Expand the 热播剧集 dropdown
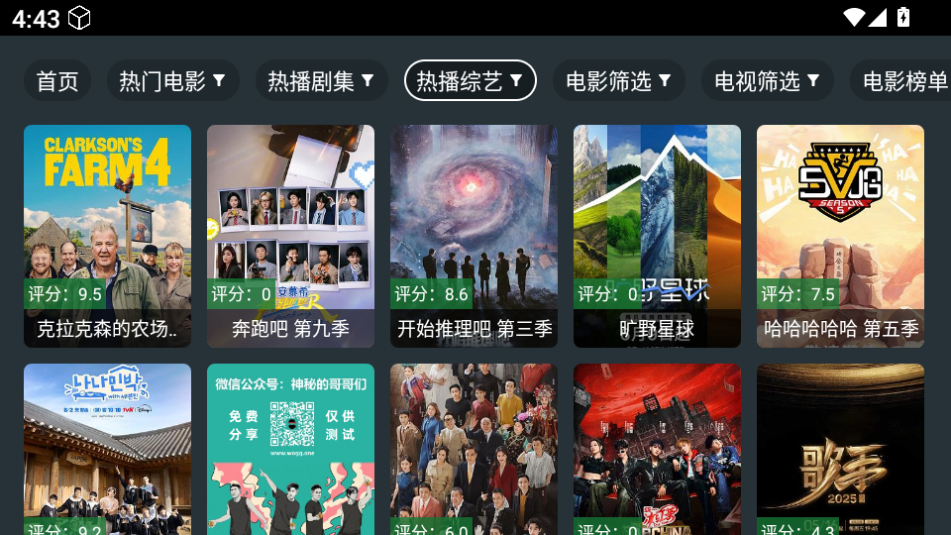This screenshot has height=535, width=951. click(x=321, y=81)
